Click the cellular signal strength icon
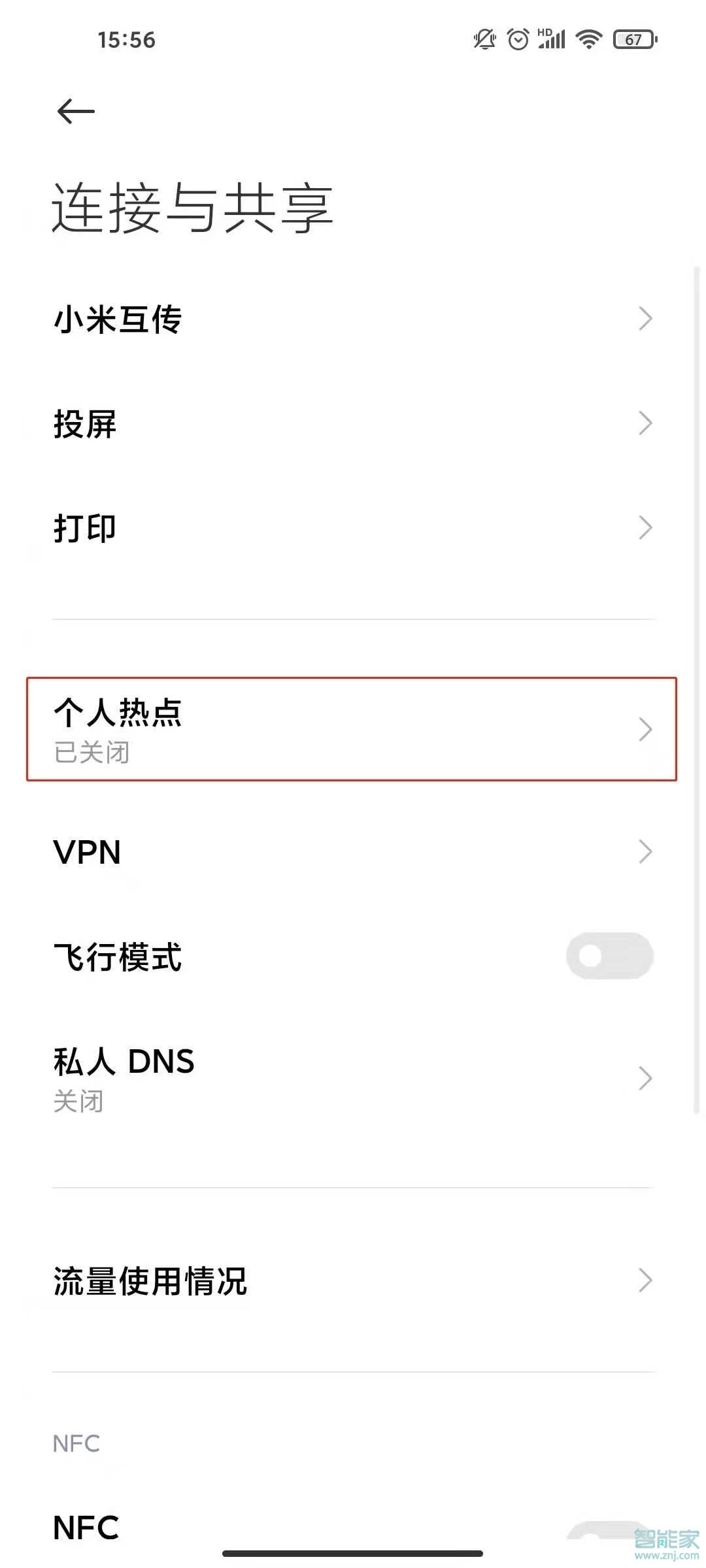 pyautogui.click(x=552, y=41)
